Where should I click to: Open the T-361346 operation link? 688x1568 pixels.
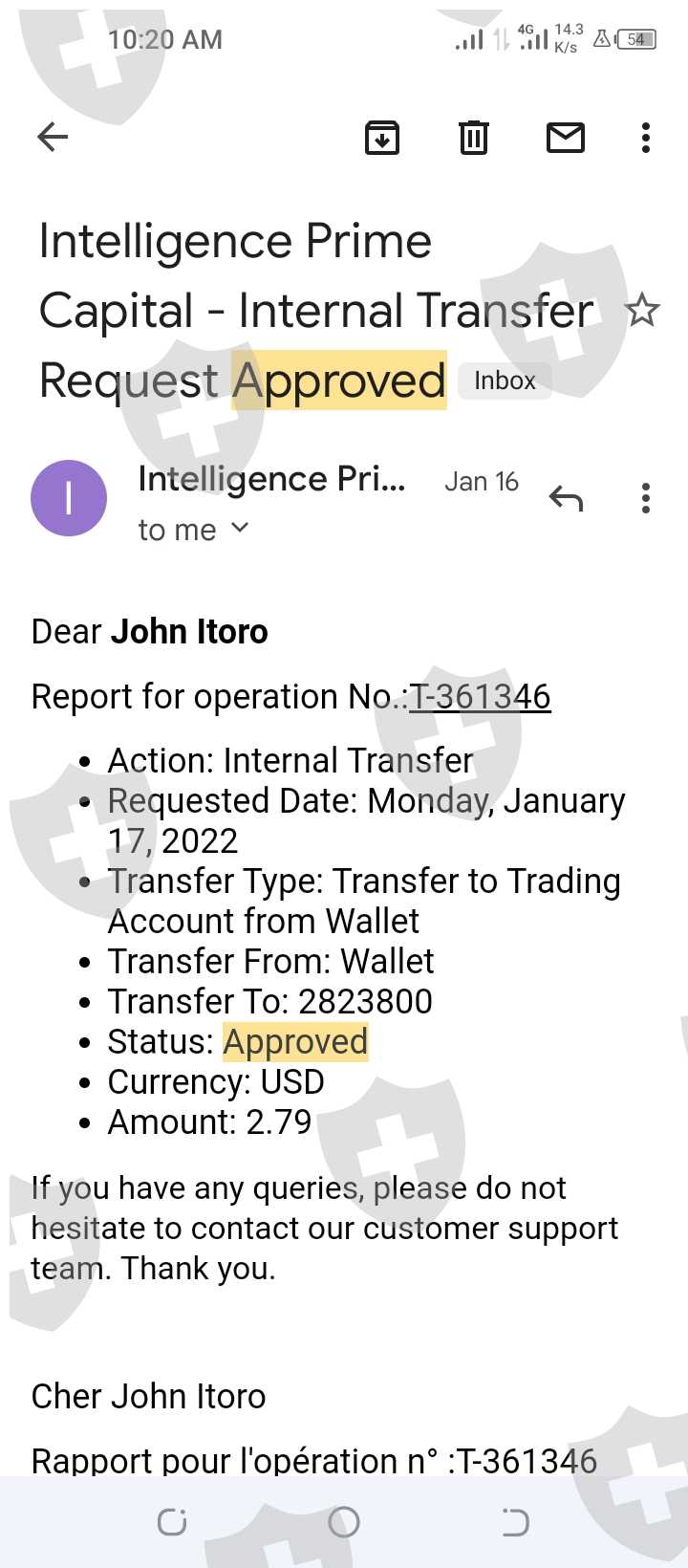(480, 697)
